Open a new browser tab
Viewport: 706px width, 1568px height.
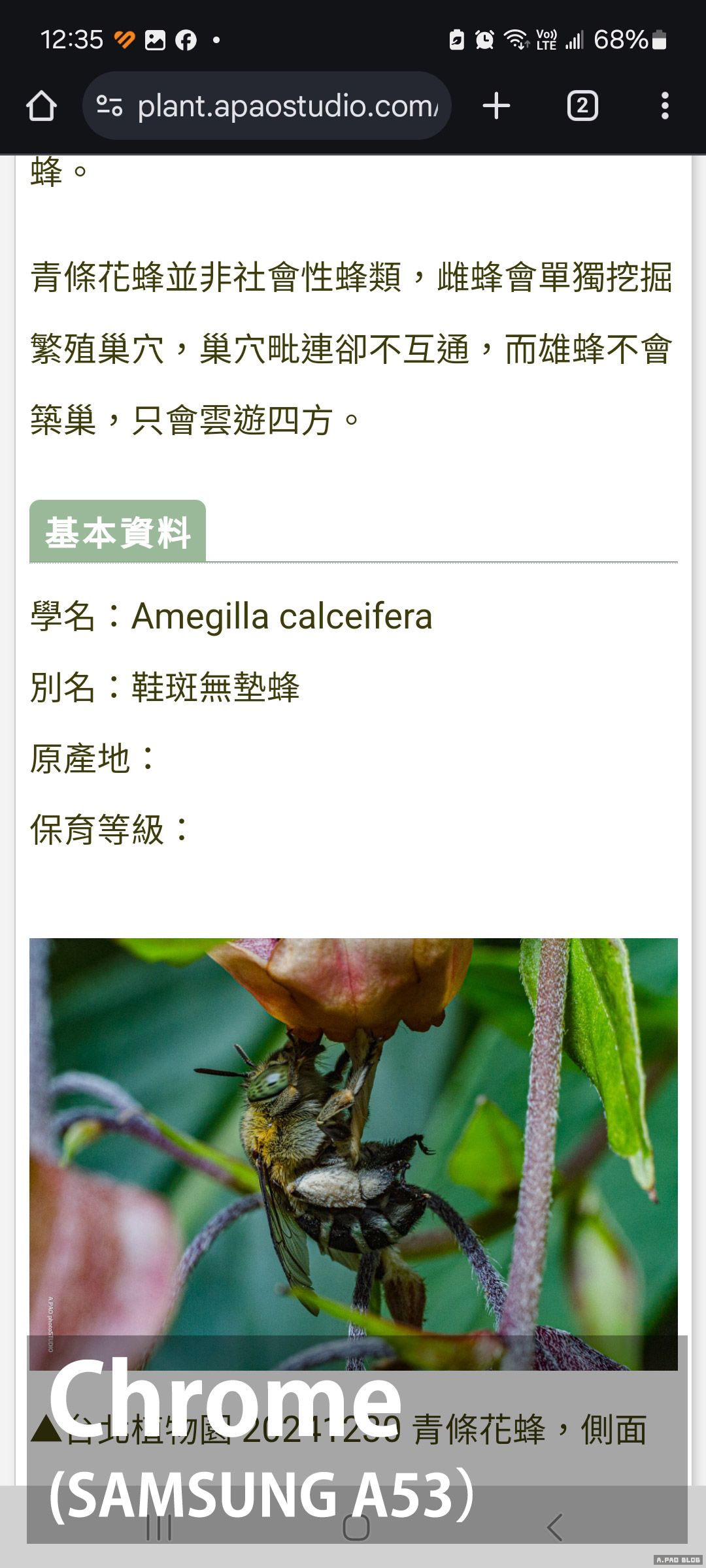click(x=496, y=106)
